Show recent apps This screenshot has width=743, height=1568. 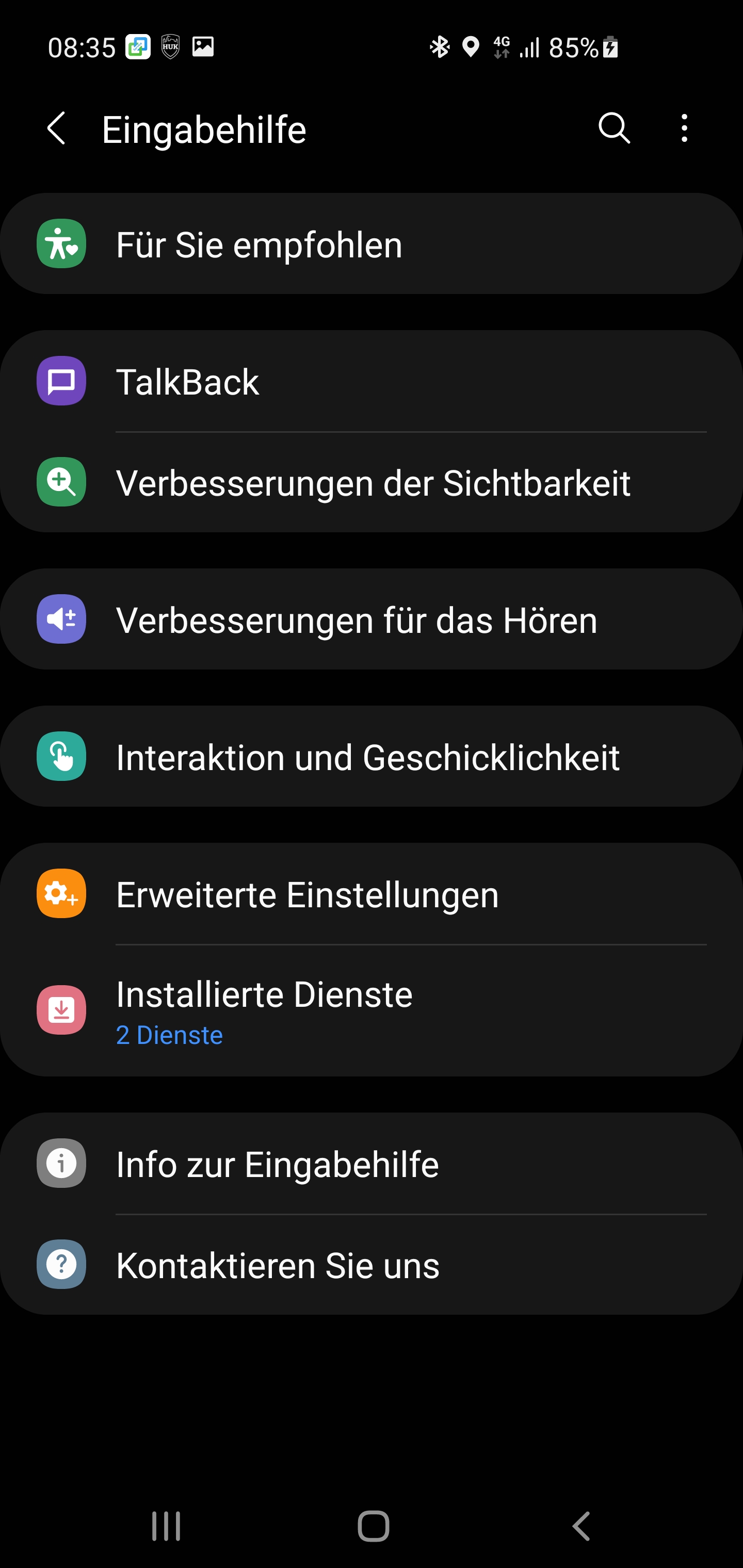pos(166,1526)
